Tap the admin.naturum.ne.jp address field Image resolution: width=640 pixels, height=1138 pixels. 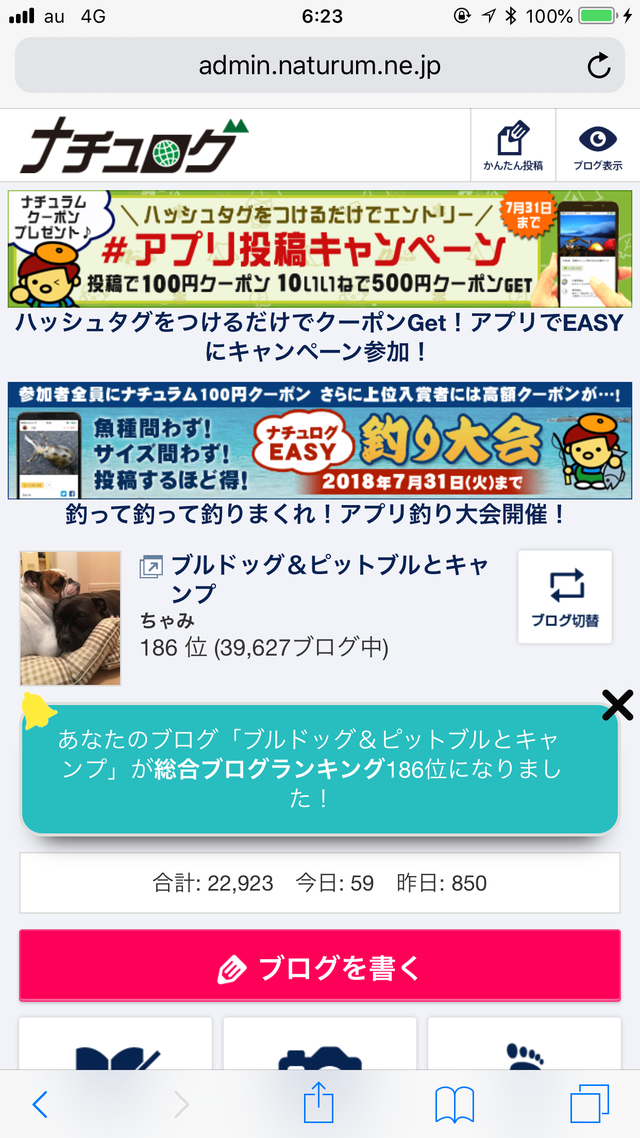tap(318, 67)
